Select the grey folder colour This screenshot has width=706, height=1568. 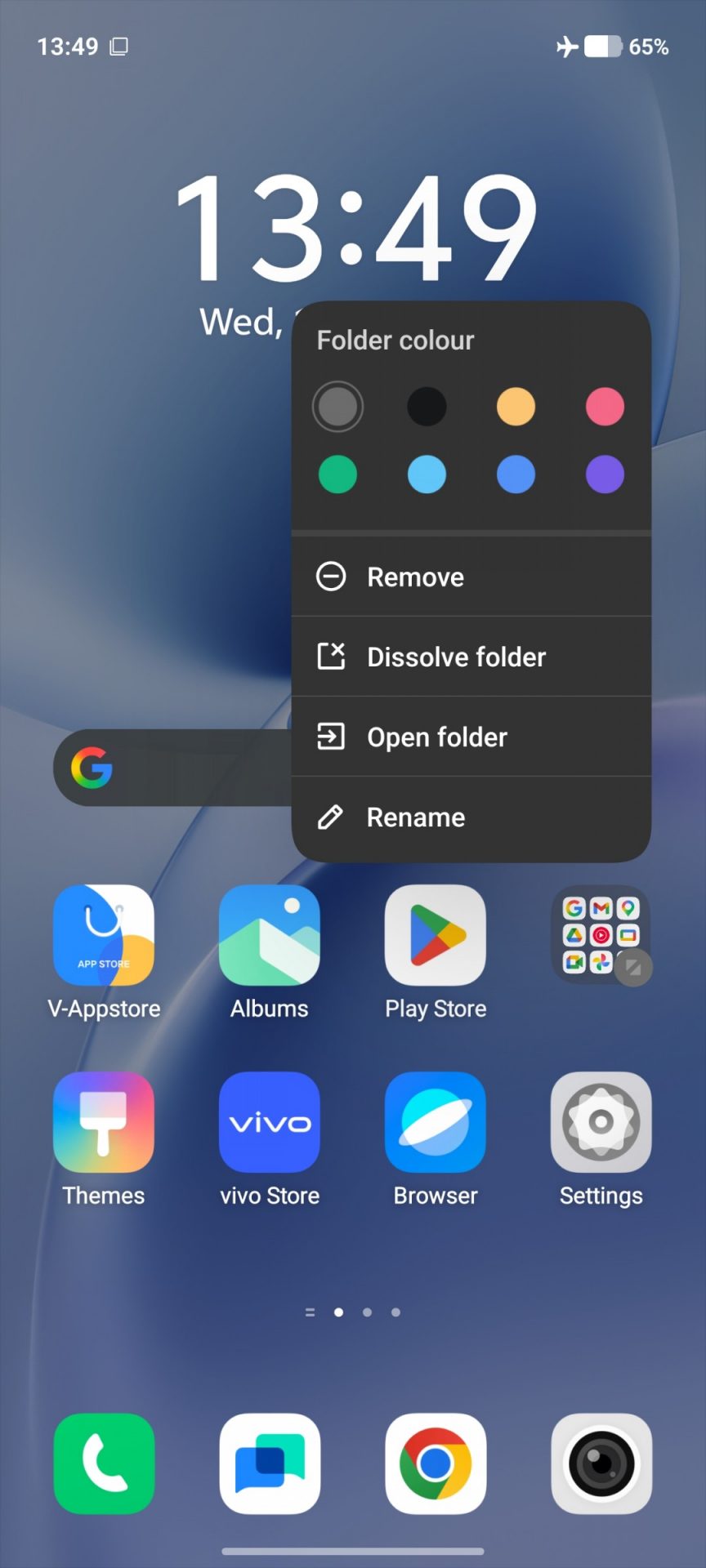(x=337, y=407)
